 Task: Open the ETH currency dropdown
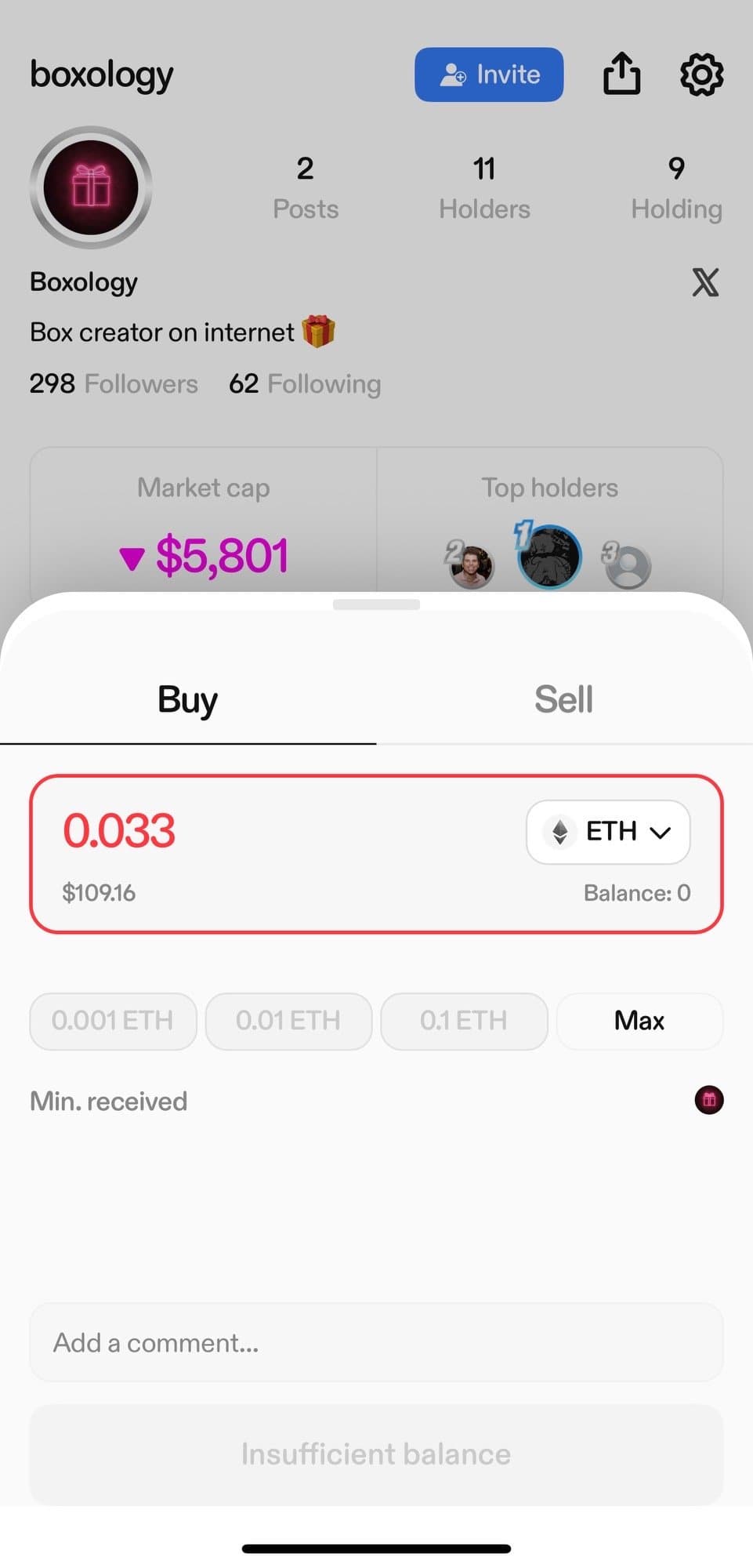point(607,832)
